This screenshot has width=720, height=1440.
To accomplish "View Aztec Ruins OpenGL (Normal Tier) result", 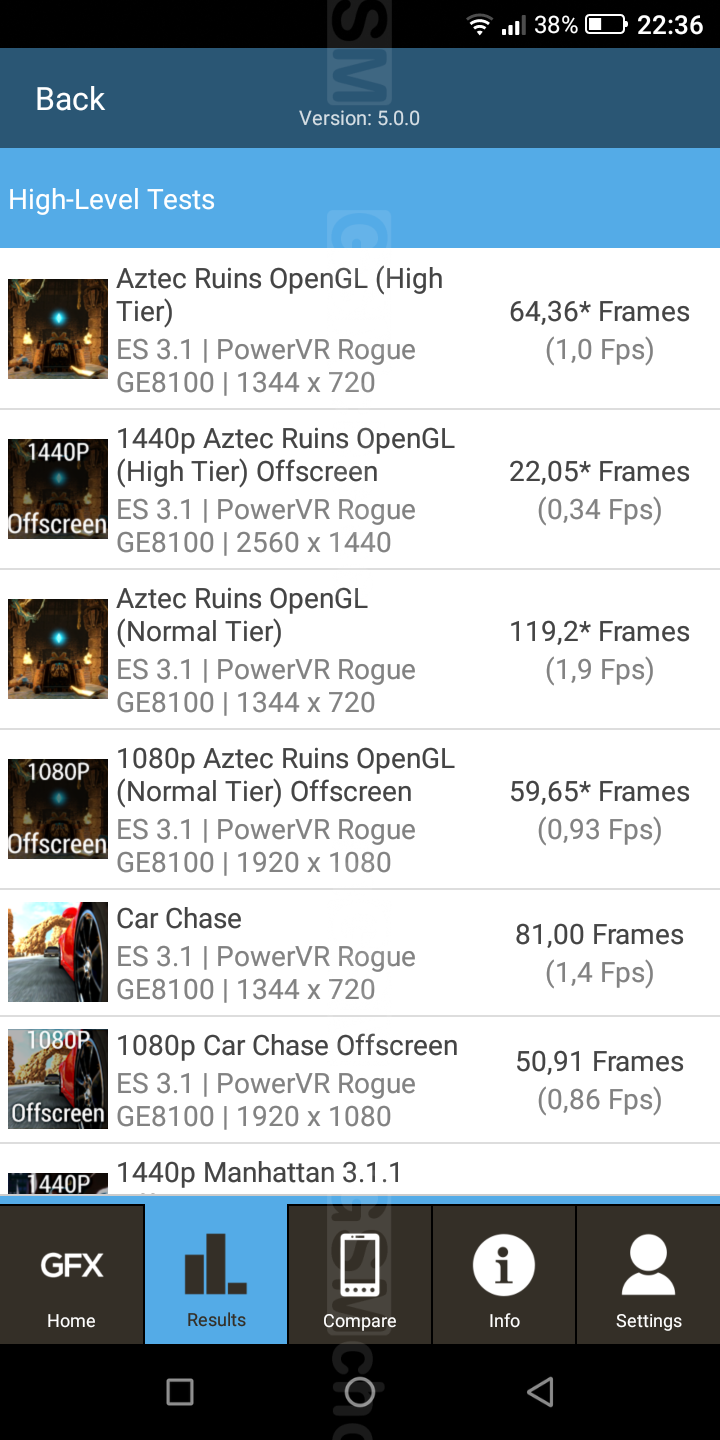I will (360, 650).
